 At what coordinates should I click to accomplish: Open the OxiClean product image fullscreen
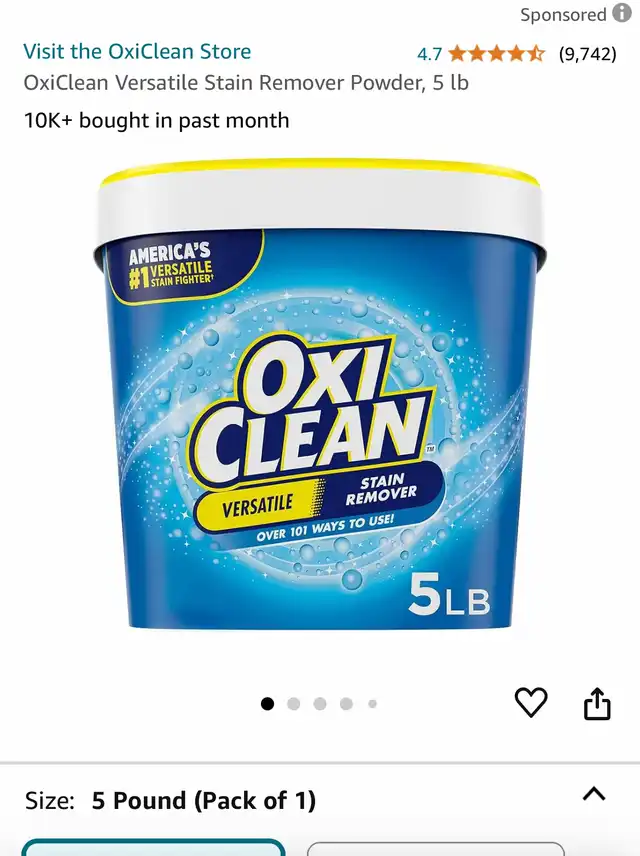320,400
